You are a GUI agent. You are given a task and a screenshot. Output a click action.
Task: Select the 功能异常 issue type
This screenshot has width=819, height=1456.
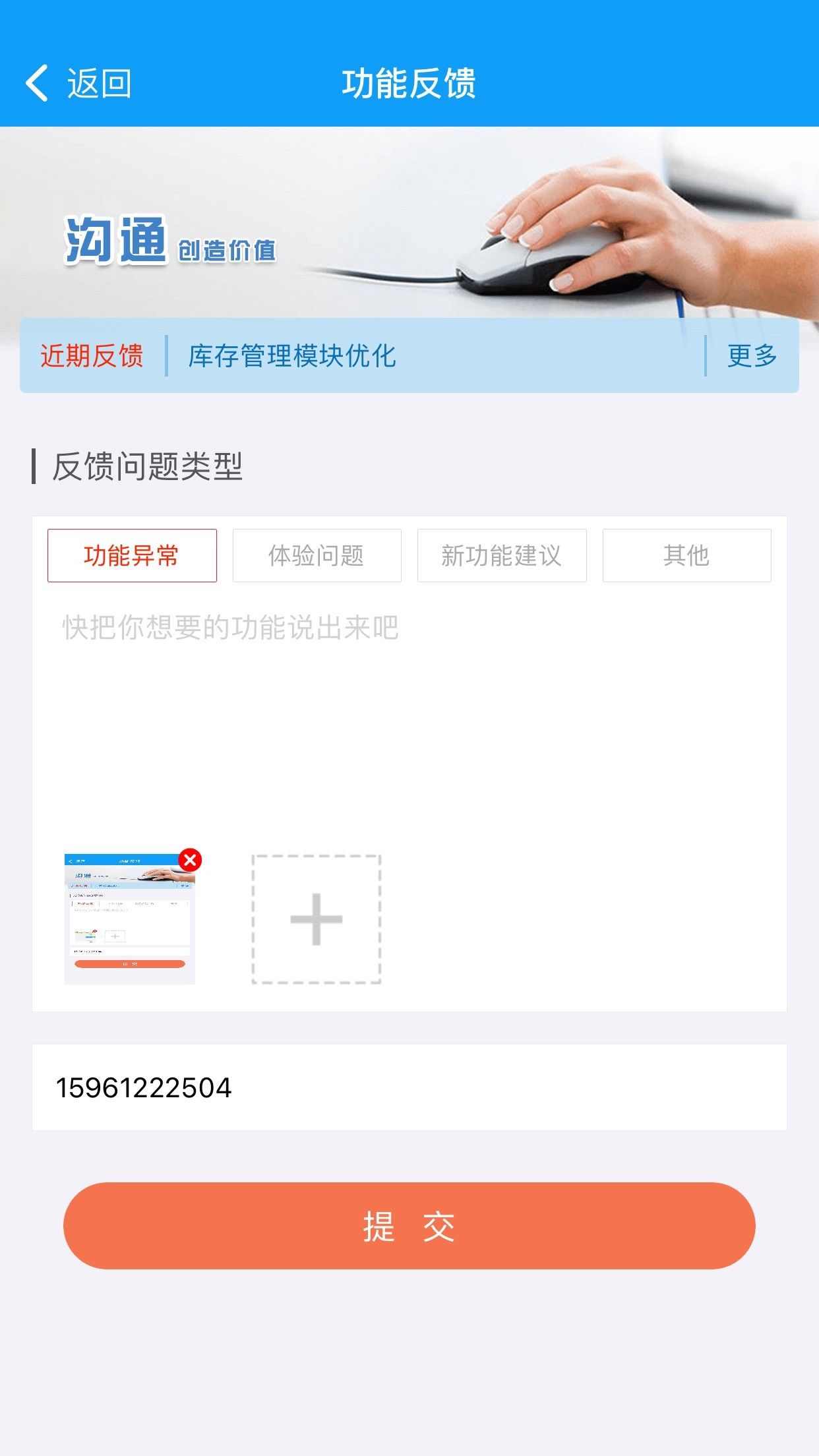[x=132, y=555]
